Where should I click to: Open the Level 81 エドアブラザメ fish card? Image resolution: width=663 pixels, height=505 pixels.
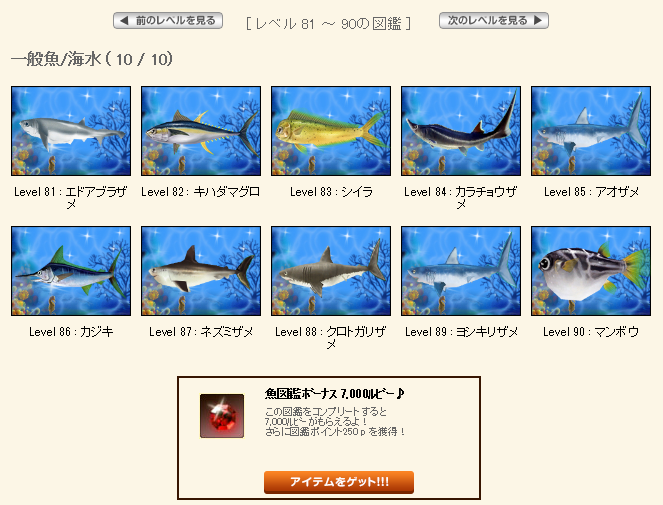70,132
